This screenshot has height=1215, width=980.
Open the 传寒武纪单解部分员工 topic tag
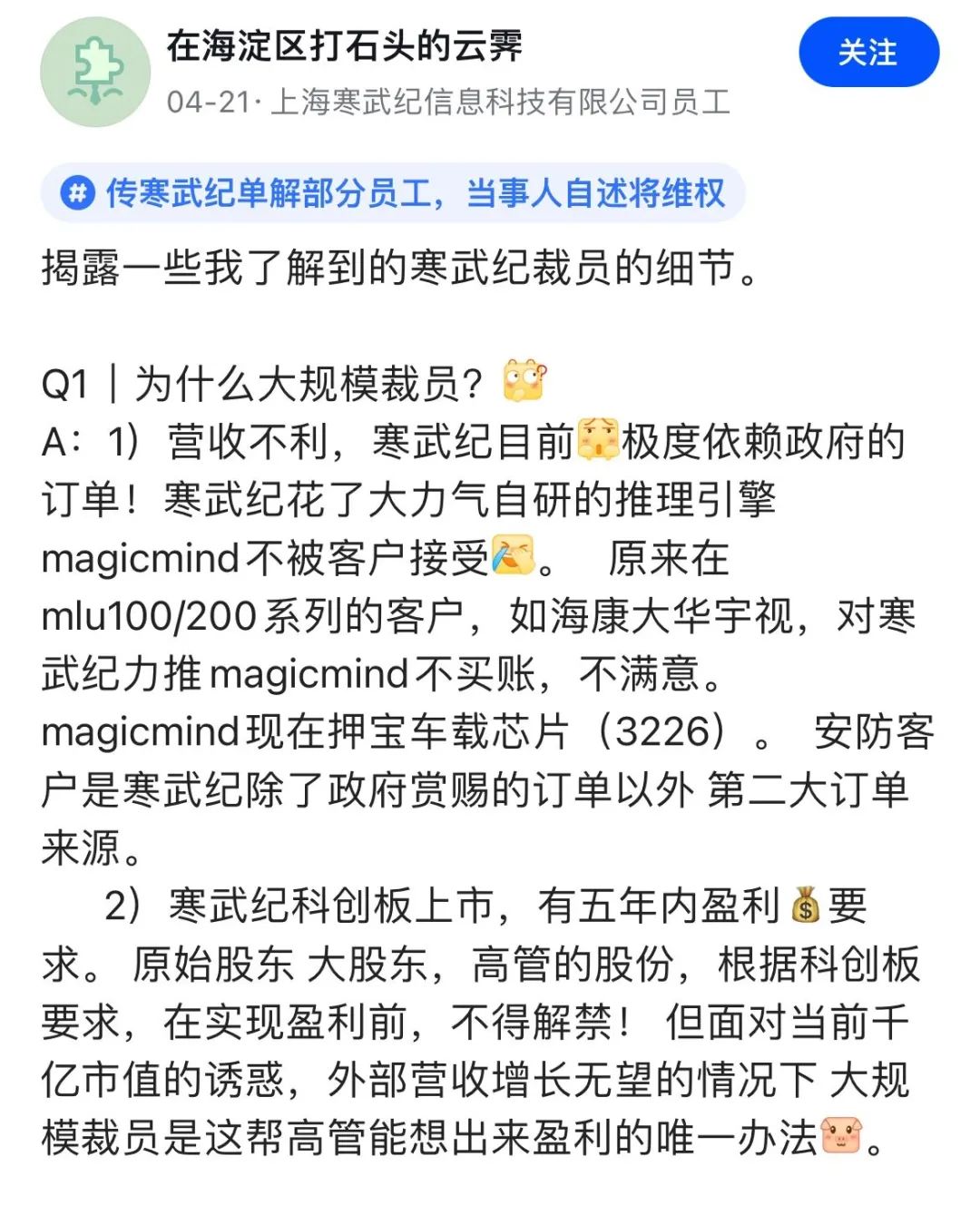click(x=393, y=193)
